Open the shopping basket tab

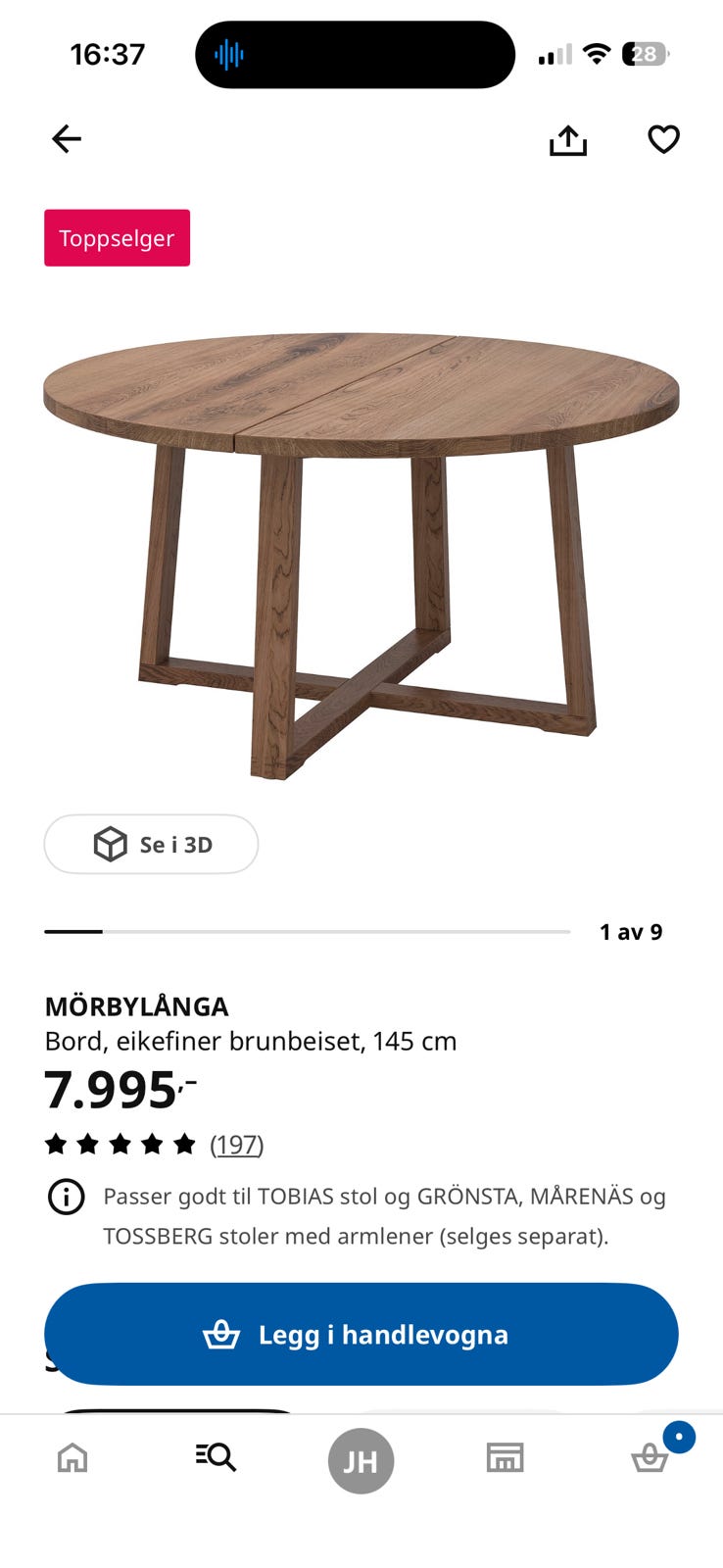(x=651, y=1458)
